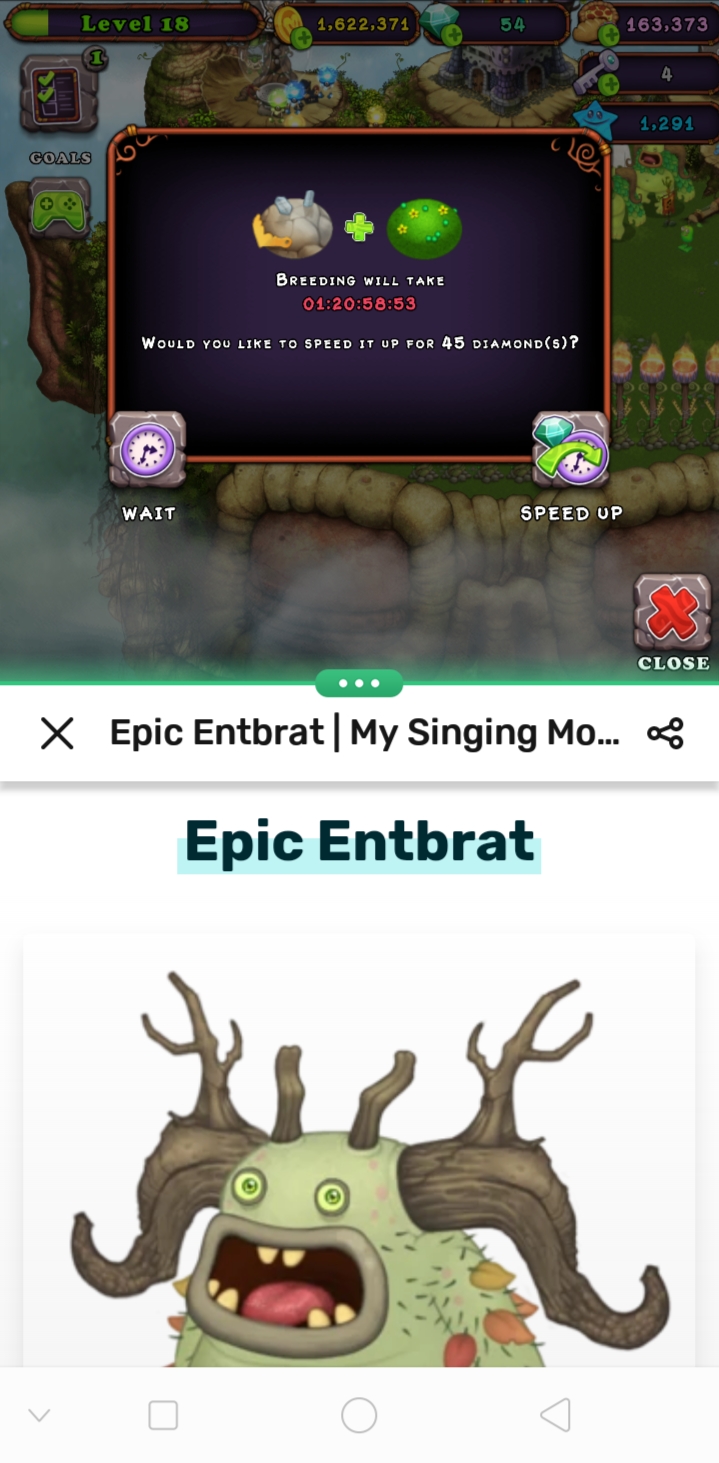Tap the three-dot panel handle
The width and height of the screenshot is (719, 1463).
[x=359, y=684]
